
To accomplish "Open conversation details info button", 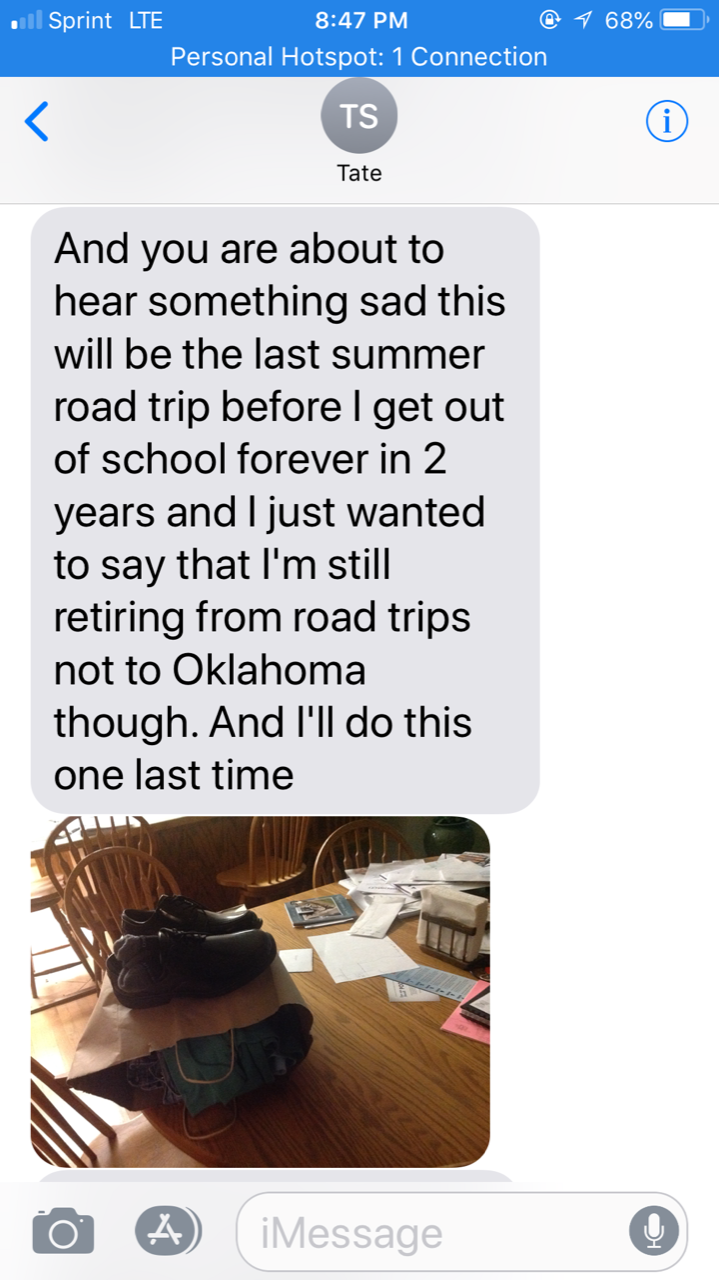I will (667, 122).
